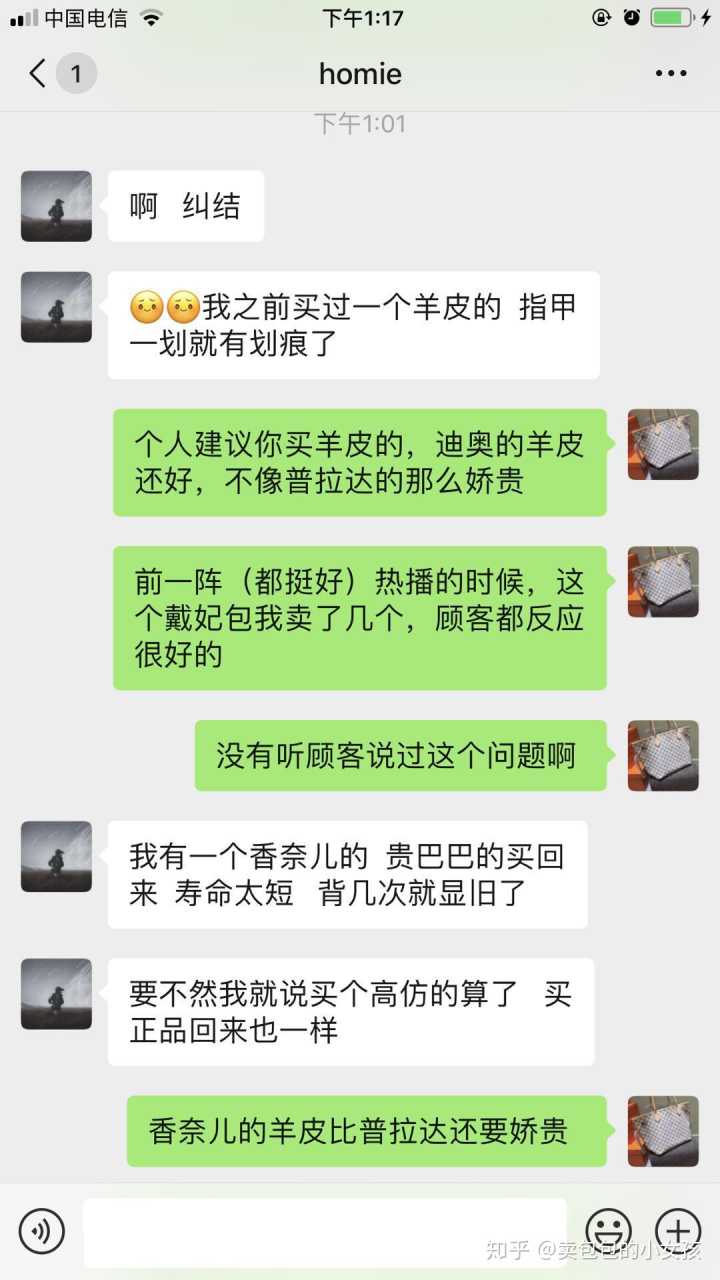720x1280 pixels.
Task: Open the three-dot chat info menu
Action: [x=670, y=73]
